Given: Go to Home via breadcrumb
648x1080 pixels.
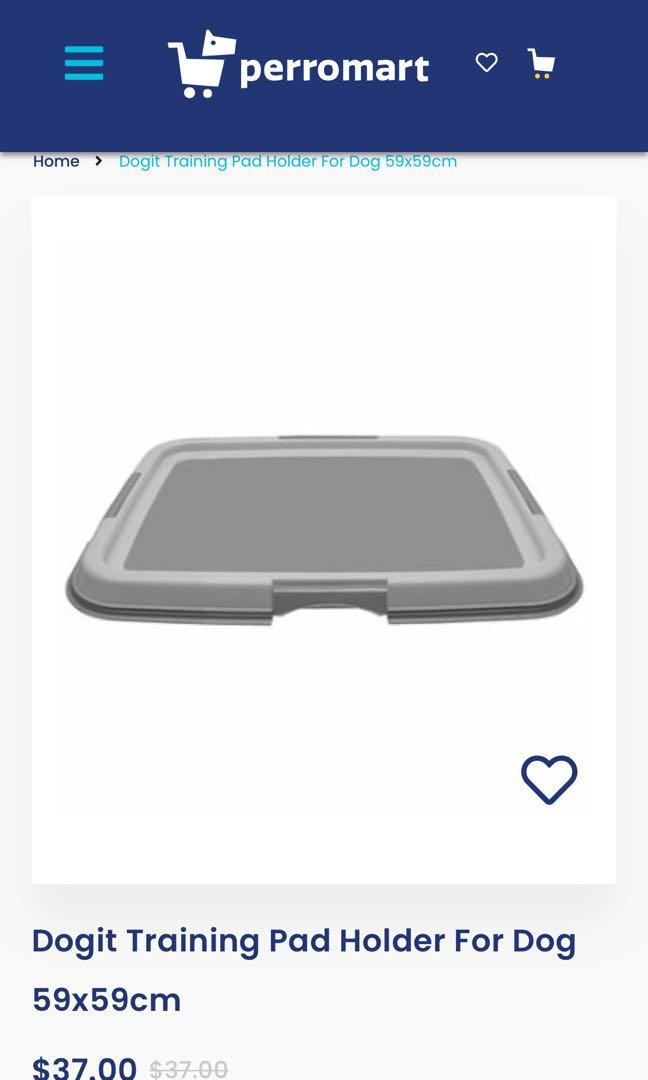Looking at the screenshot, I should pos(56,161).
